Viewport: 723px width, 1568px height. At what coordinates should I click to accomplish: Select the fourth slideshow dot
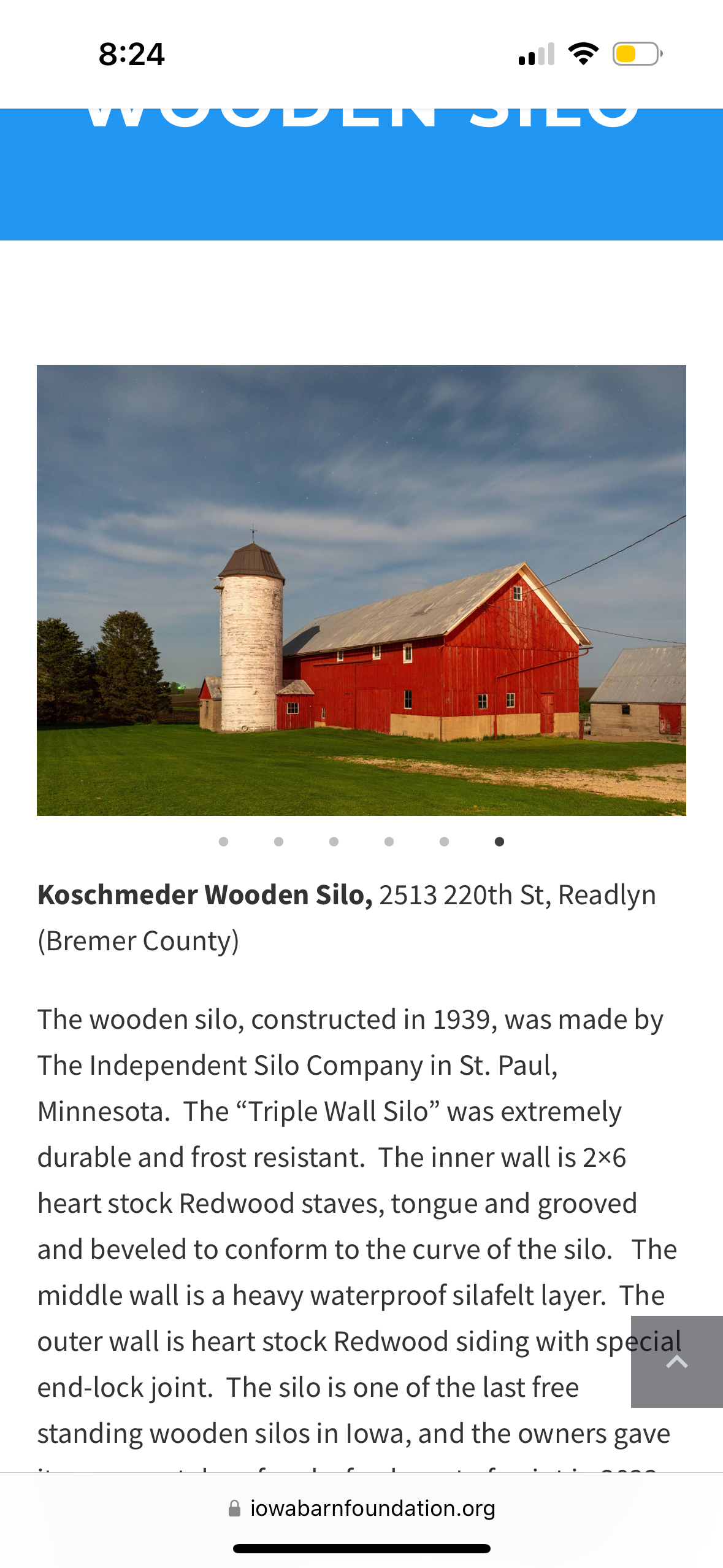389,842
